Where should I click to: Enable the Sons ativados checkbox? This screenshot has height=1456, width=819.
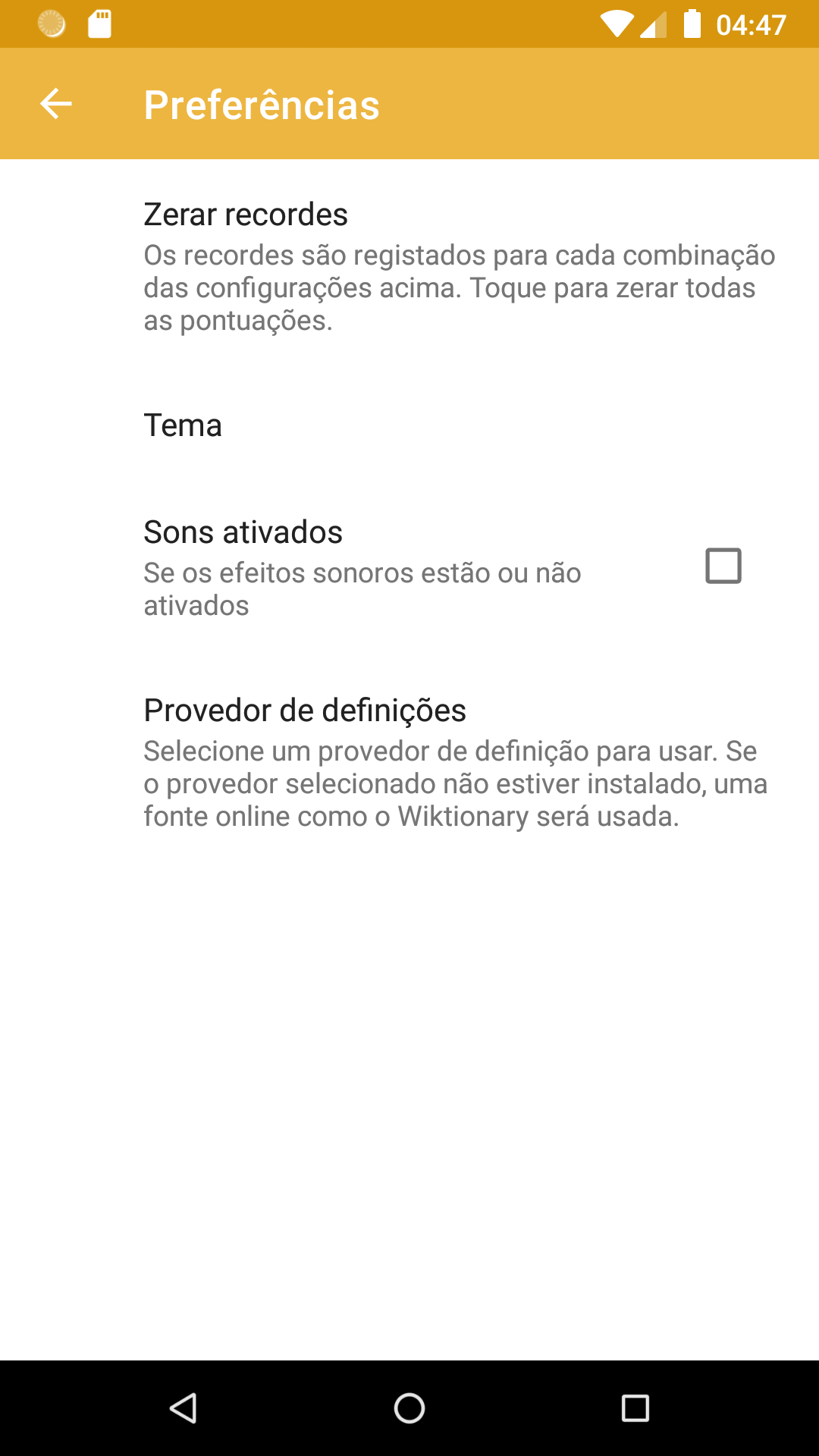pyautogui.click(x=723, y=566)
